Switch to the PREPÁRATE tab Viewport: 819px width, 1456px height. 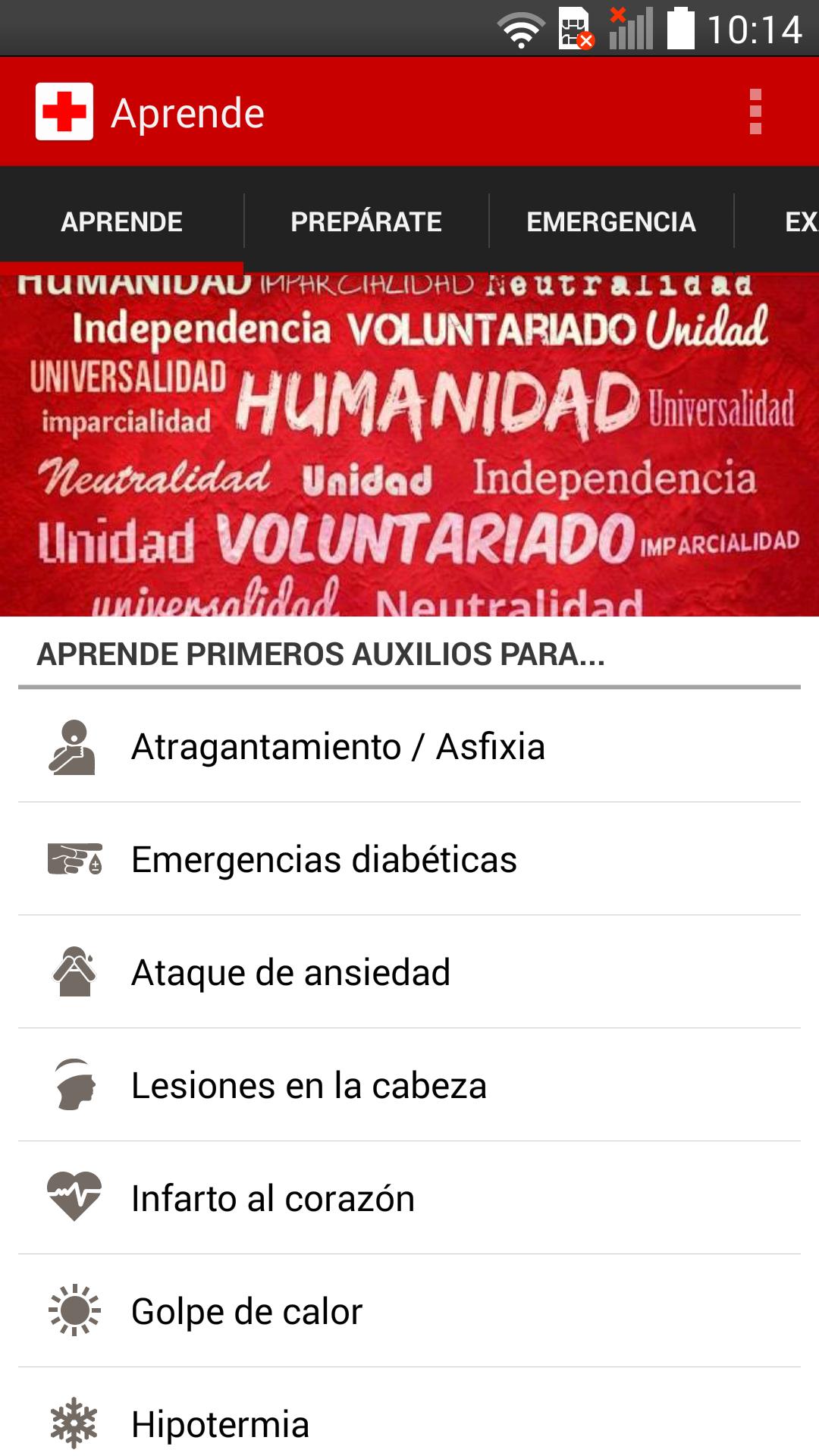[366, 221]
